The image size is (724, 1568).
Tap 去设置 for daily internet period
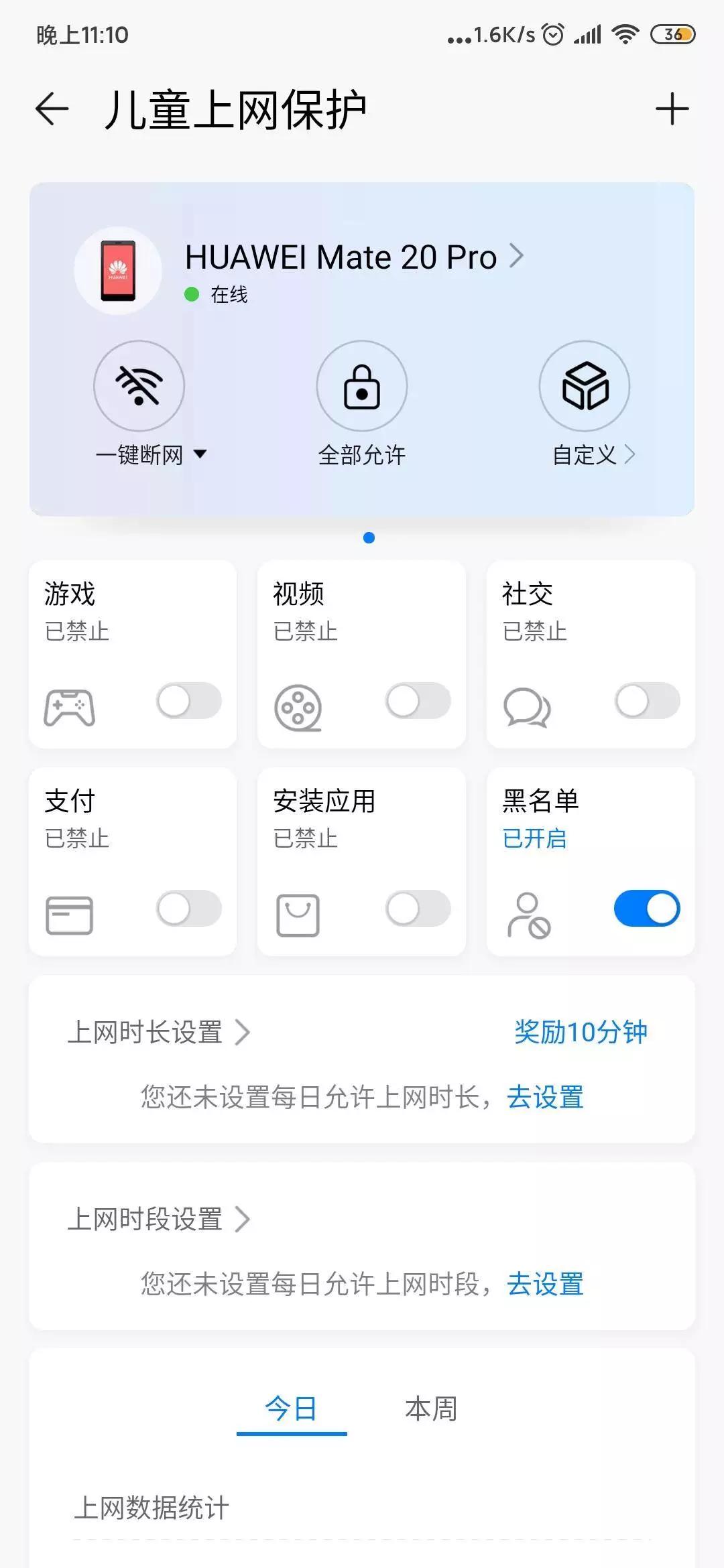click(x=546, y=1285)
